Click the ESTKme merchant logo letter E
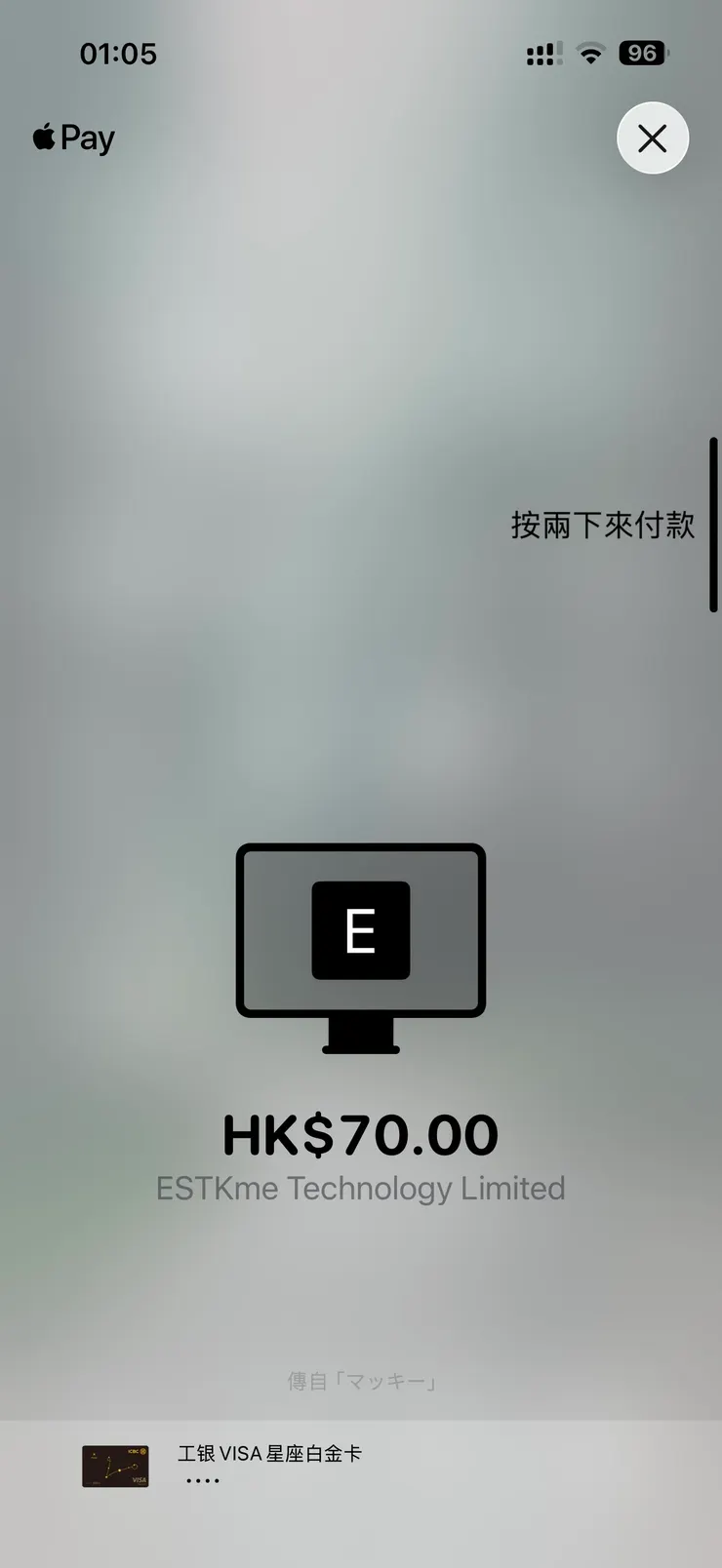Screen dimensions: 722x1568 click(361, 928)
